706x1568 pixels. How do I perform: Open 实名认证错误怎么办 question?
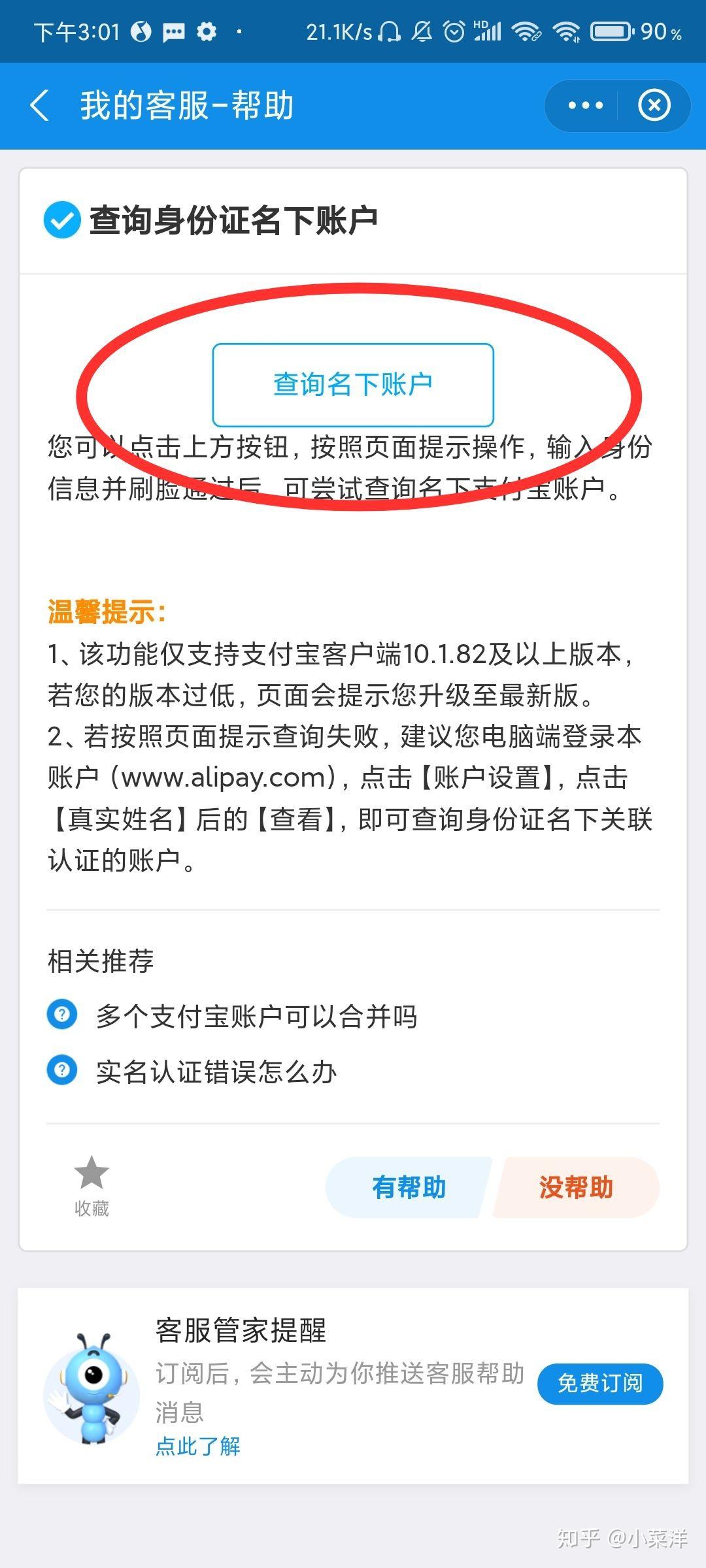click(x=216, y=1072)
